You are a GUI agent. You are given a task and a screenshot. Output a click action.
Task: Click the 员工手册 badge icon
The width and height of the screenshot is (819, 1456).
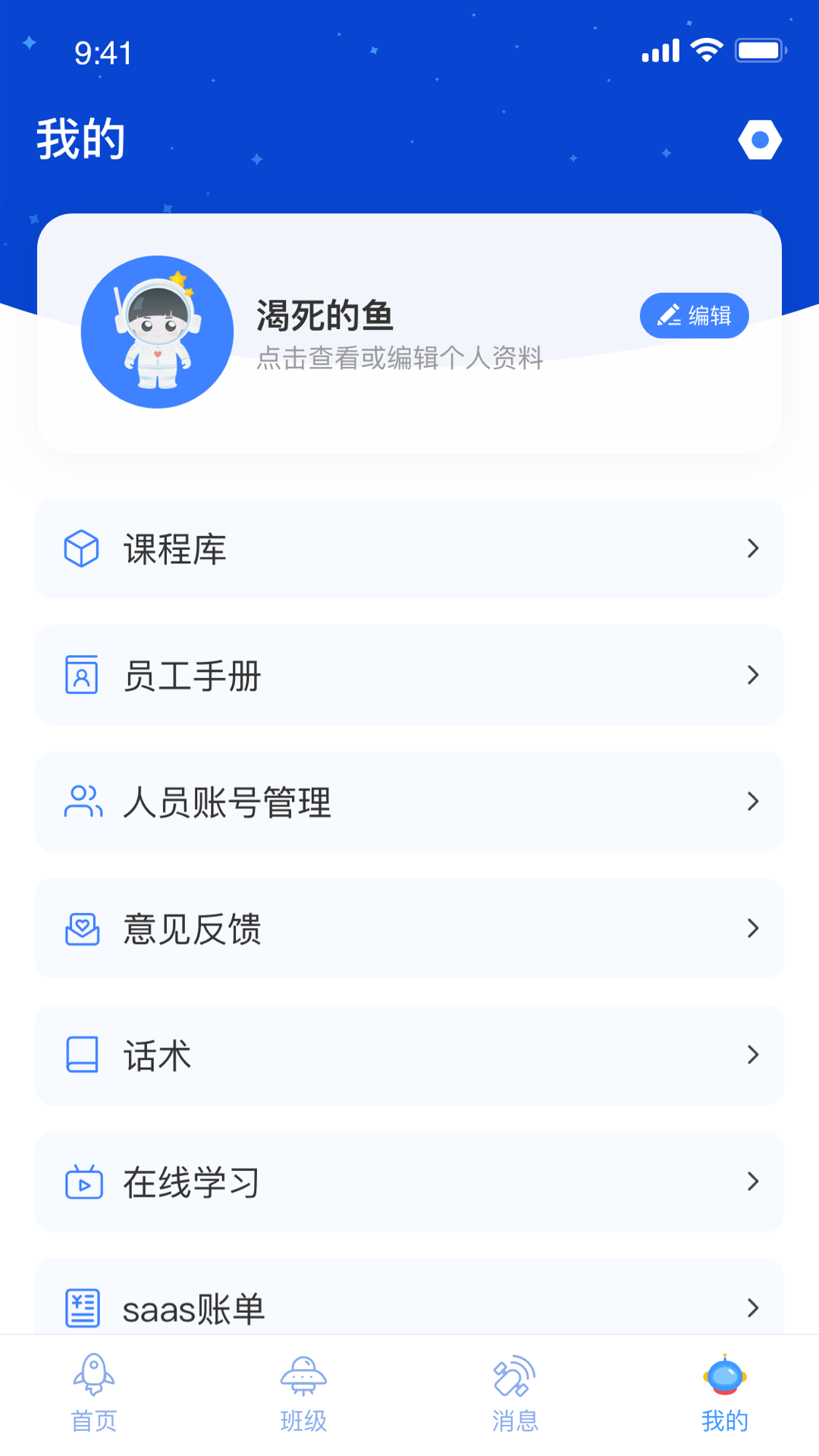tap(82, 675)
